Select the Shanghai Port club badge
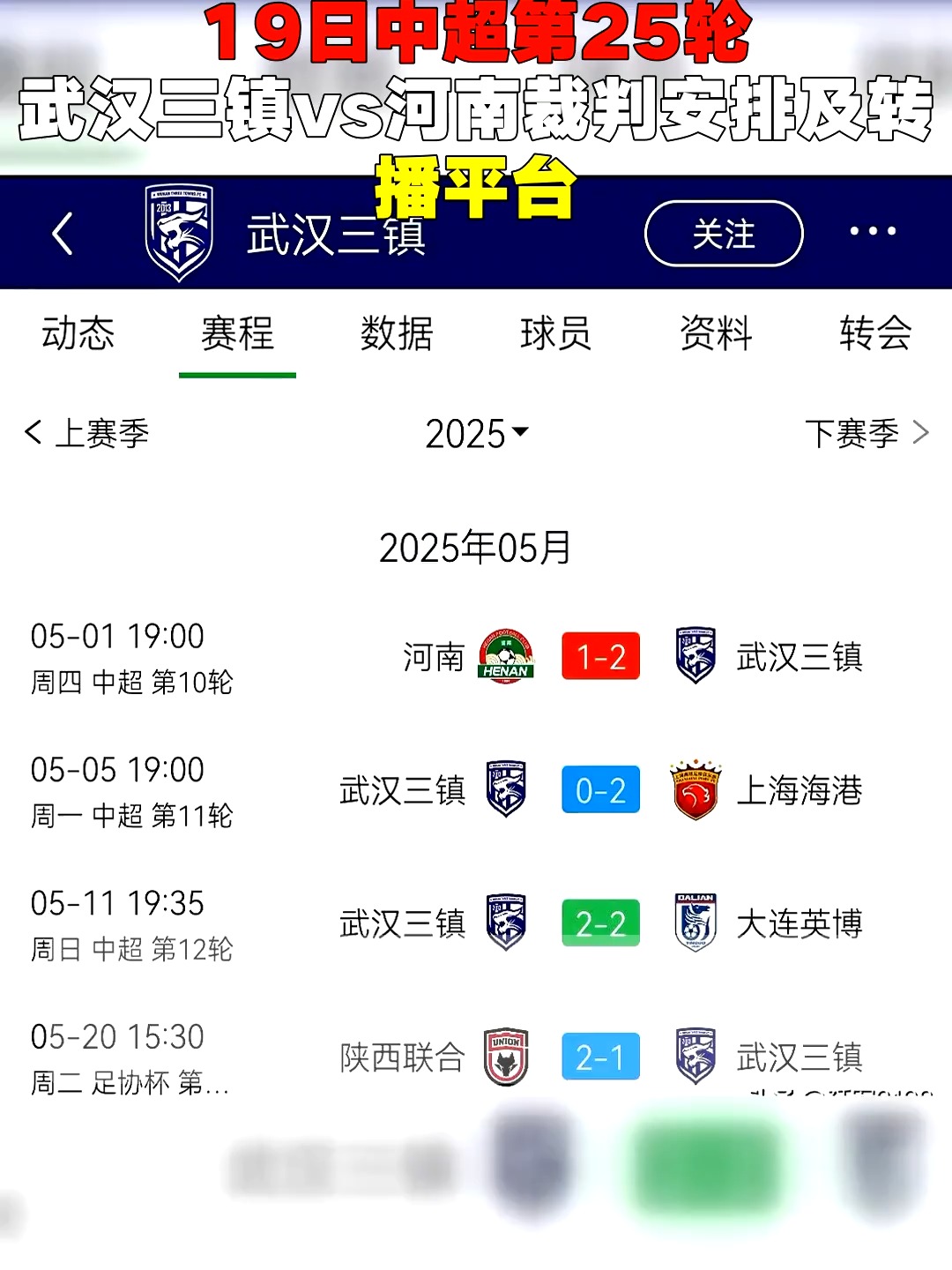The height and width of the screenshot is (1270, 952). click(x=695, y=791)
